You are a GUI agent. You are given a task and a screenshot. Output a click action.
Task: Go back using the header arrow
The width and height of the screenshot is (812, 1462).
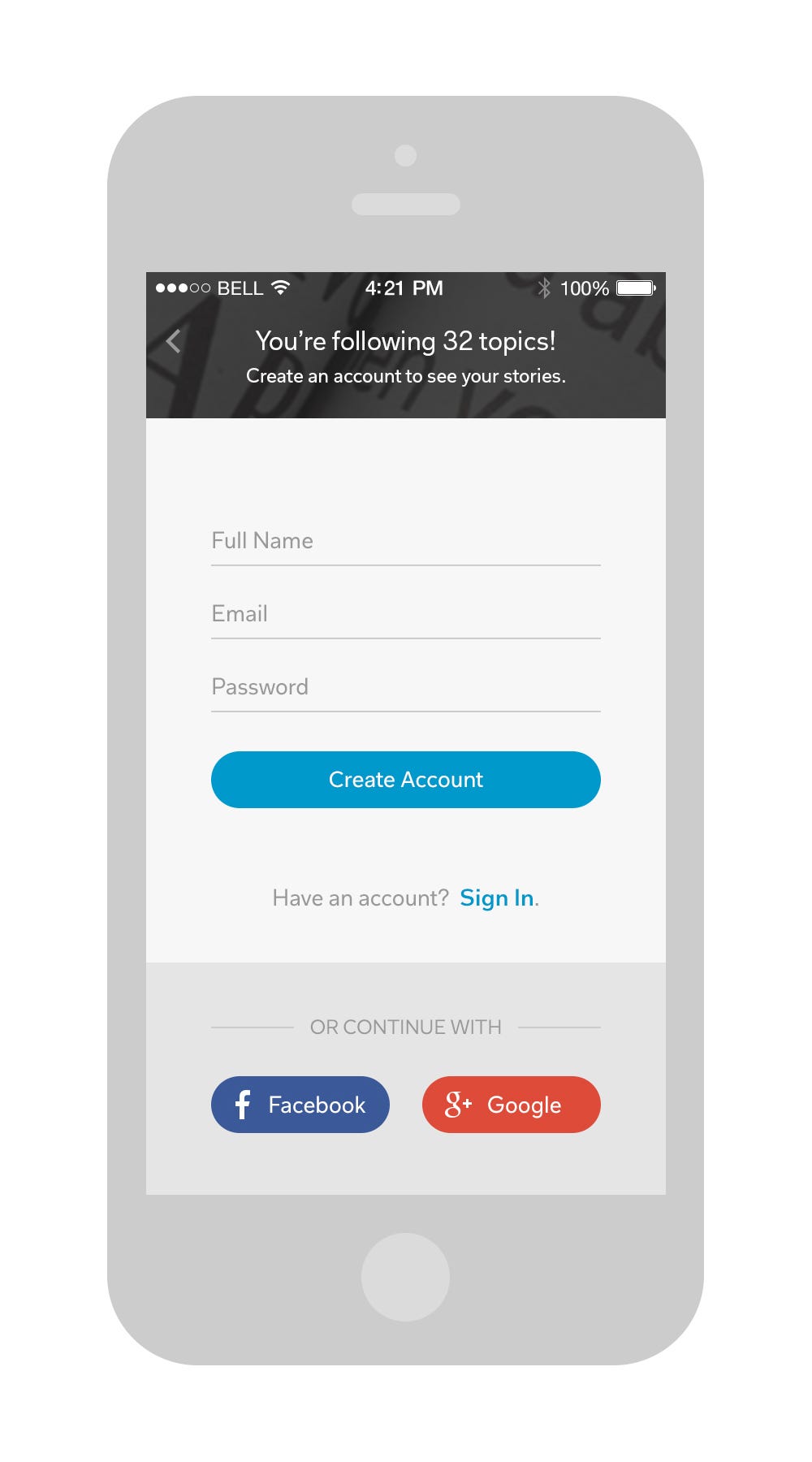click(x=173, y=341)
